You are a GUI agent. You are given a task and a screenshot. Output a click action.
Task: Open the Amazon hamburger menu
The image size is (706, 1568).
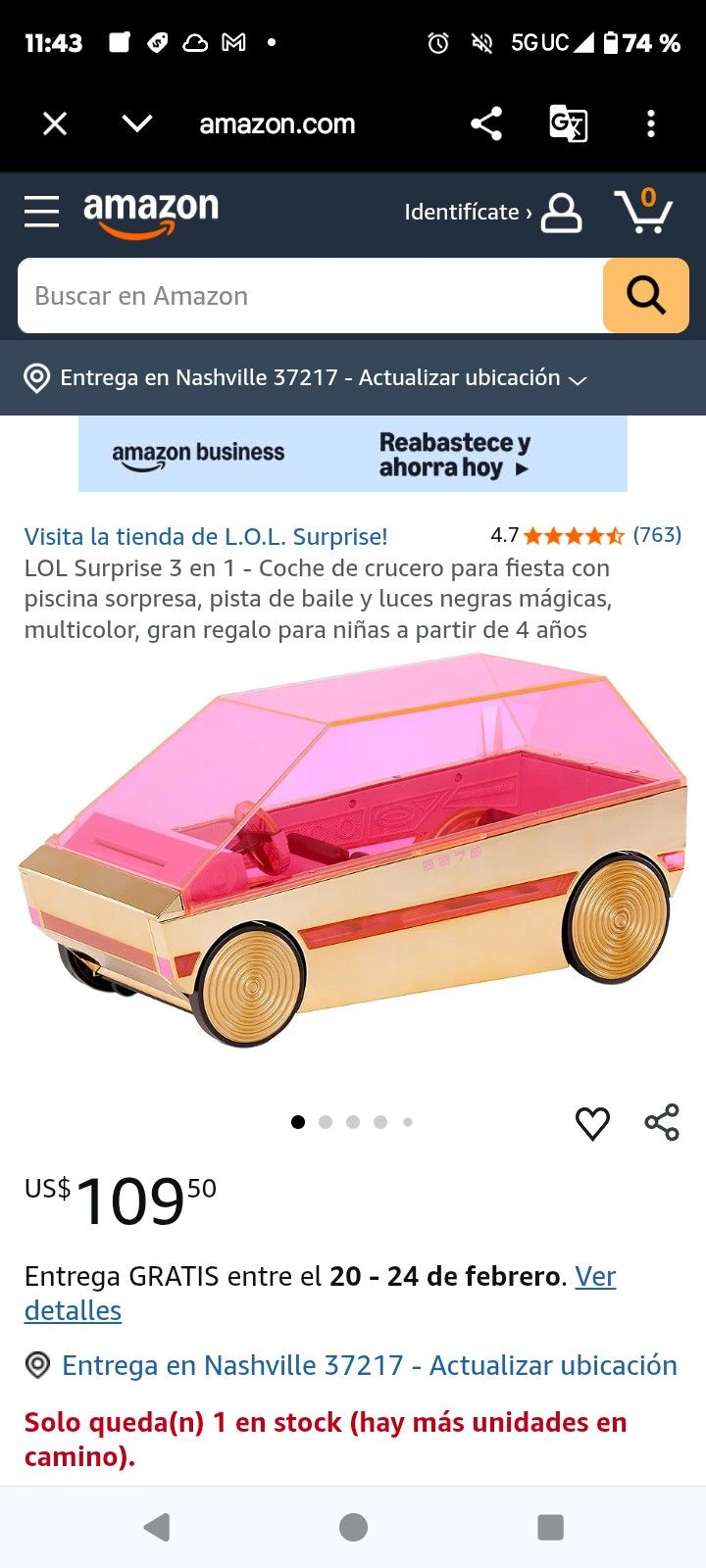(41, 212)
